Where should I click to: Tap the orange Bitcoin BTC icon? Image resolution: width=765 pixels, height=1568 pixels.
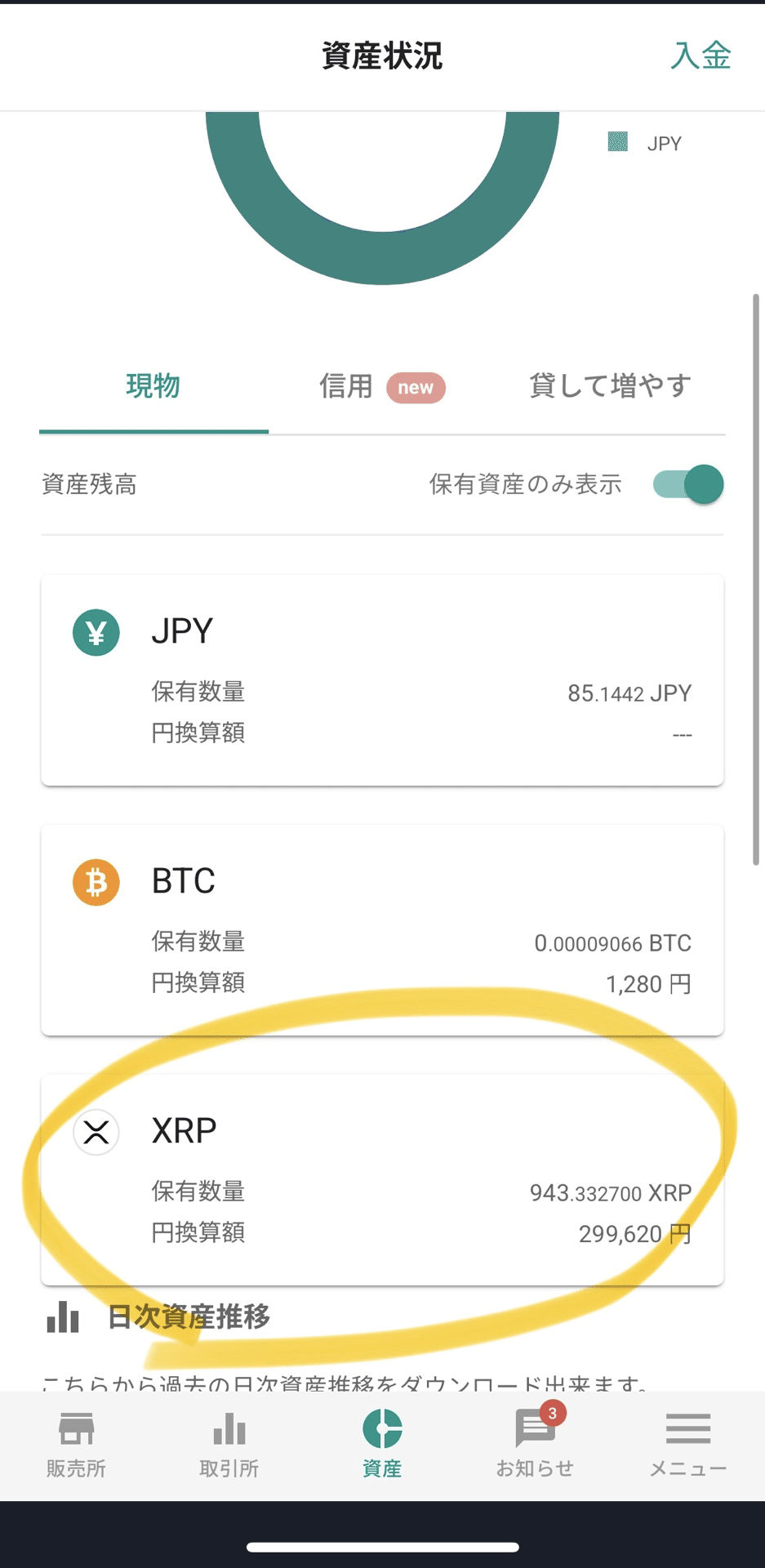(x=96, y=882)
